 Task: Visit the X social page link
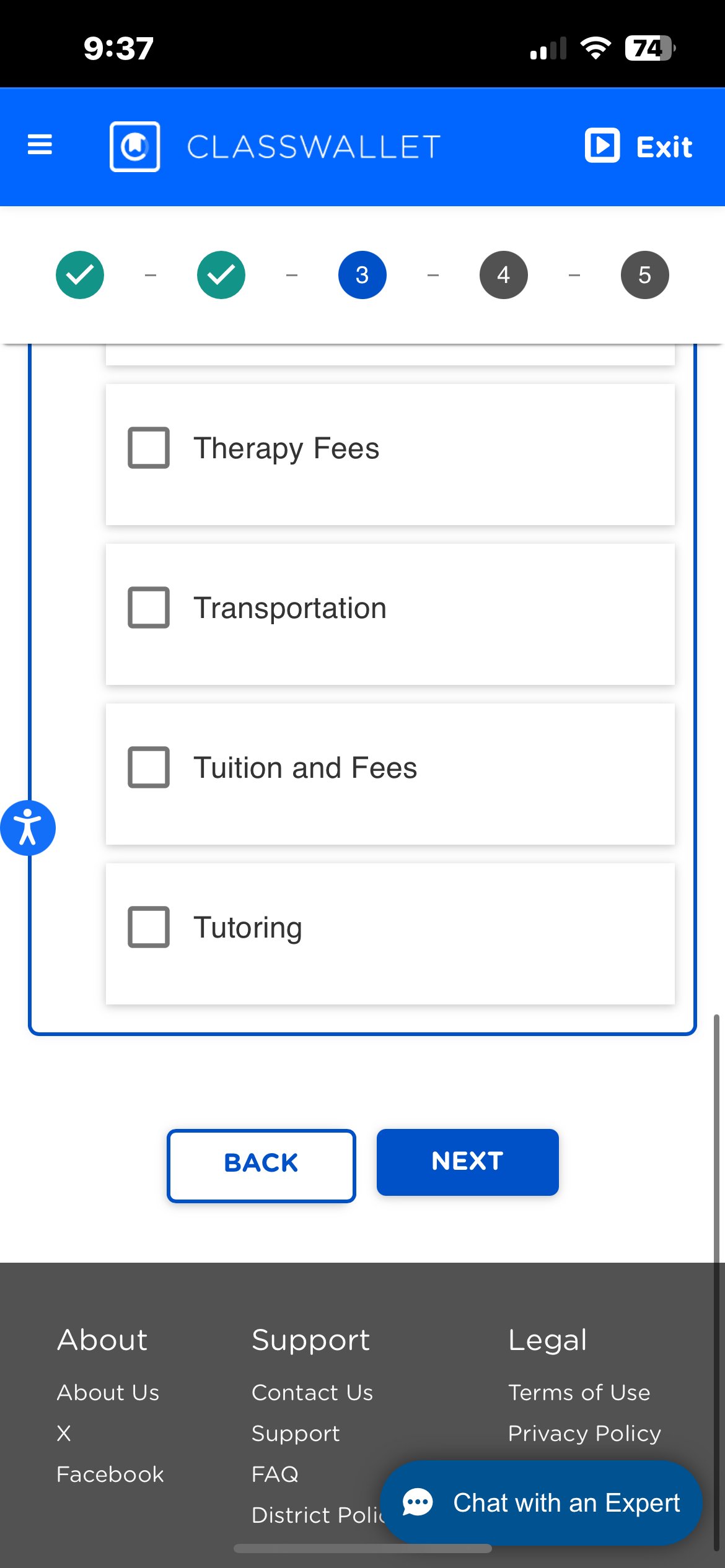click(64, 1434)
